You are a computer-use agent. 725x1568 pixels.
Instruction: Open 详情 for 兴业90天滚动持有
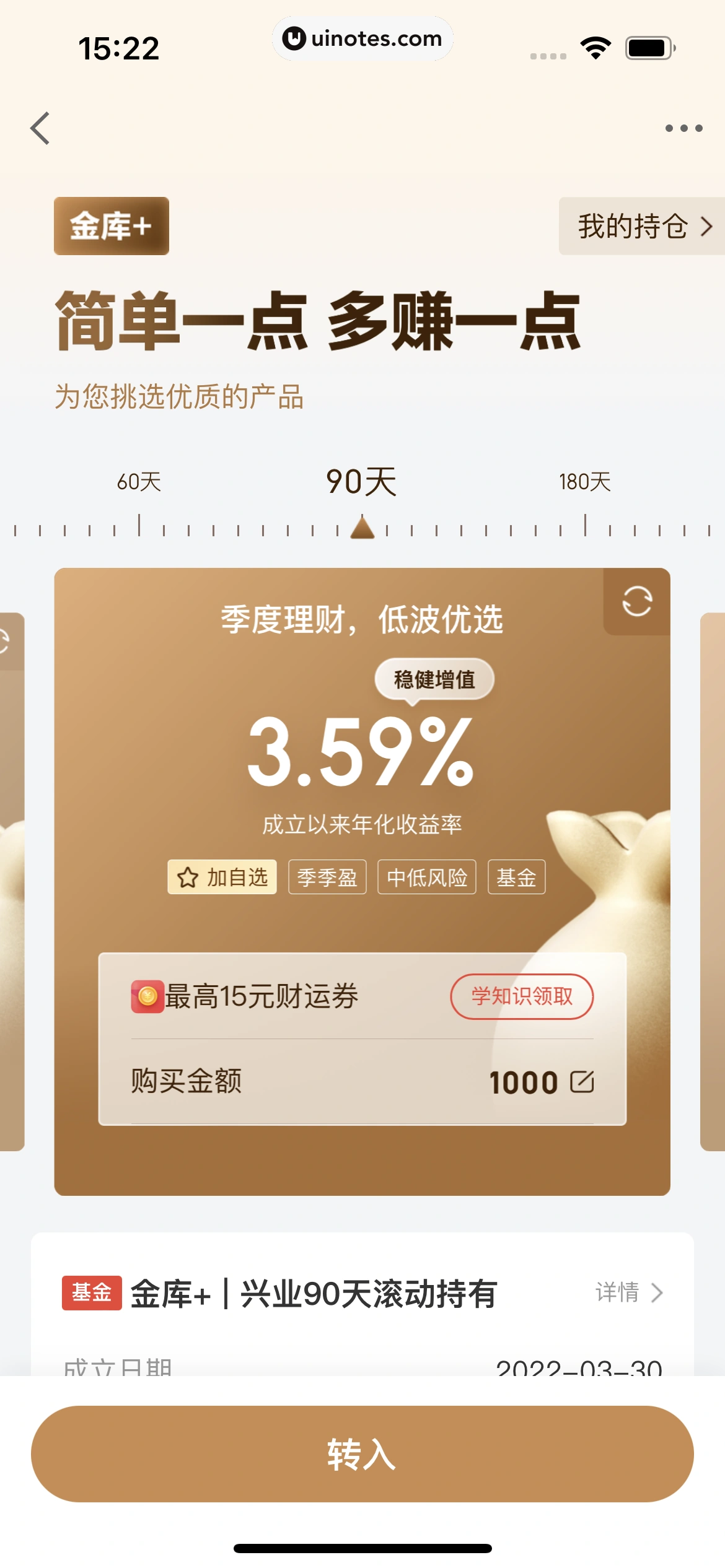coord(628,1292)
